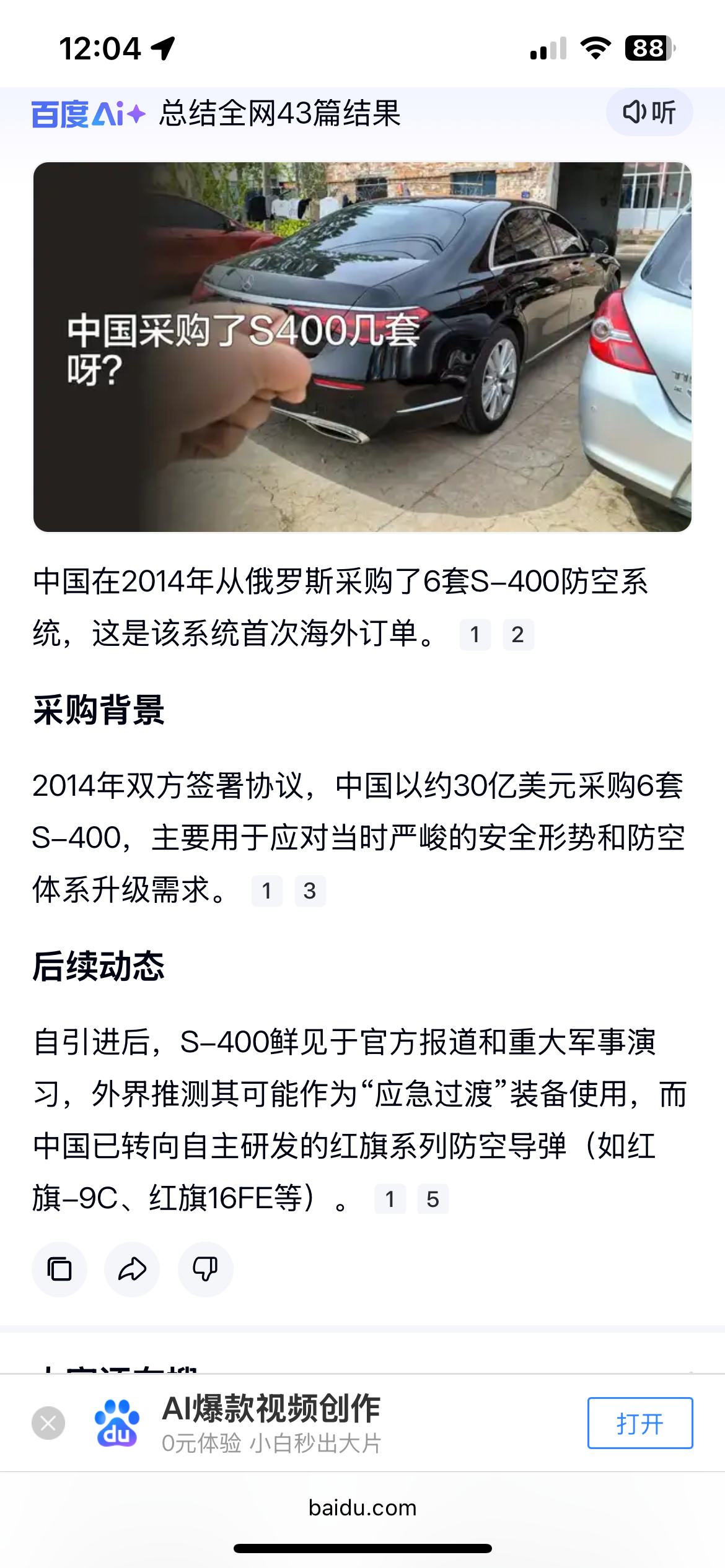Tap 打开 to open the Baidu app

coord(640,1423)
